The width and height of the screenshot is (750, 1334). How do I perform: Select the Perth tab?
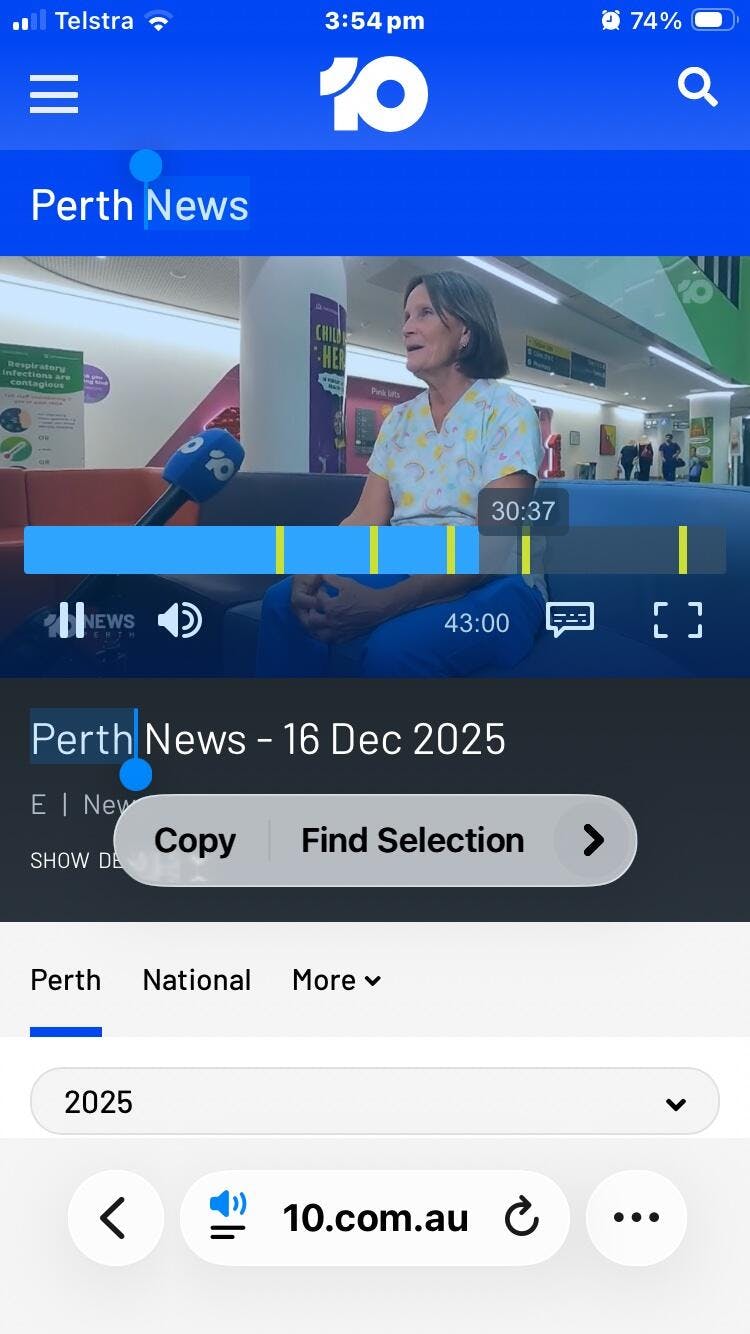pos(66,980)
